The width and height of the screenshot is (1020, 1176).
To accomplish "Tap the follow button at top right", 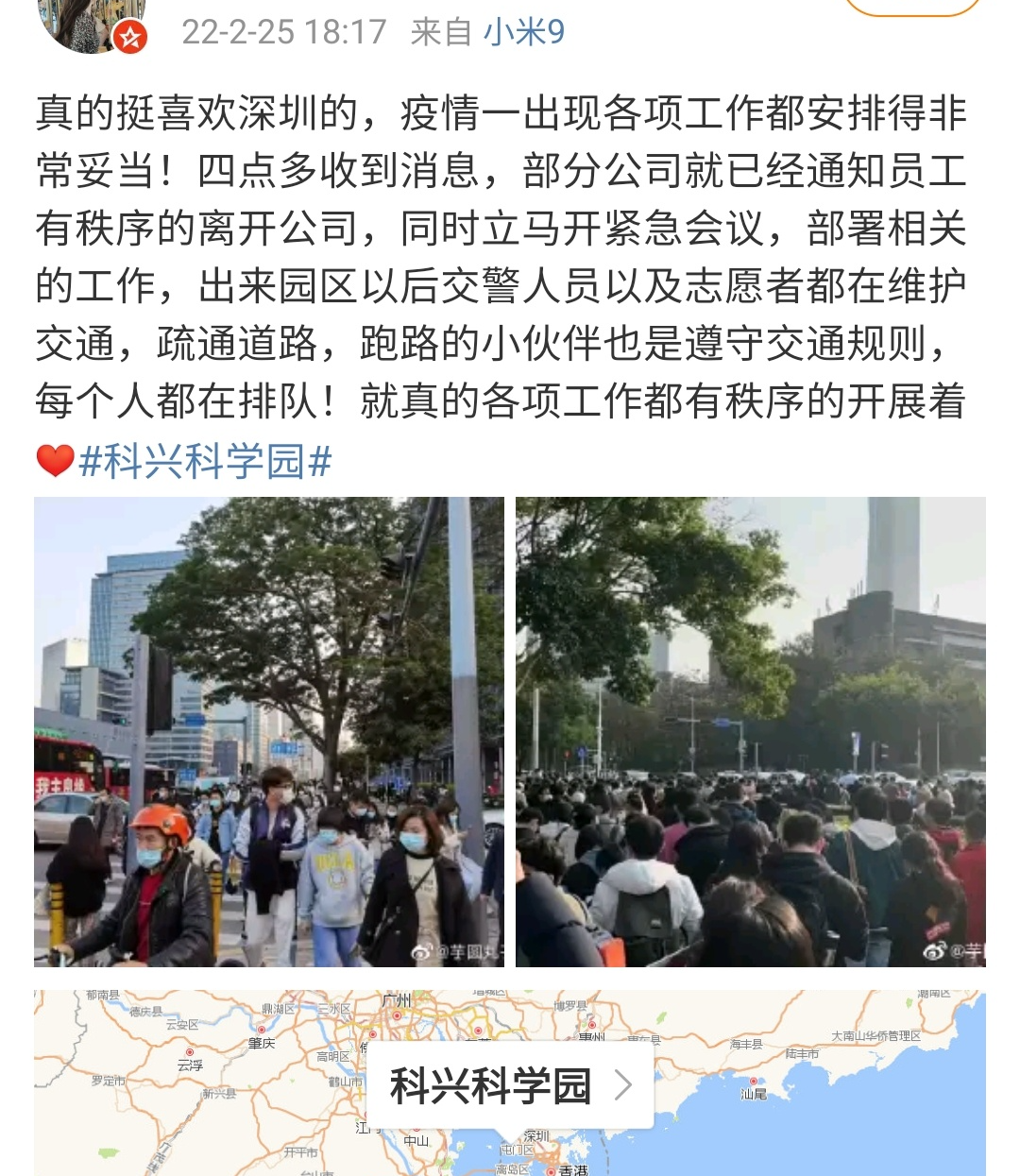I will tap(911, 8).
